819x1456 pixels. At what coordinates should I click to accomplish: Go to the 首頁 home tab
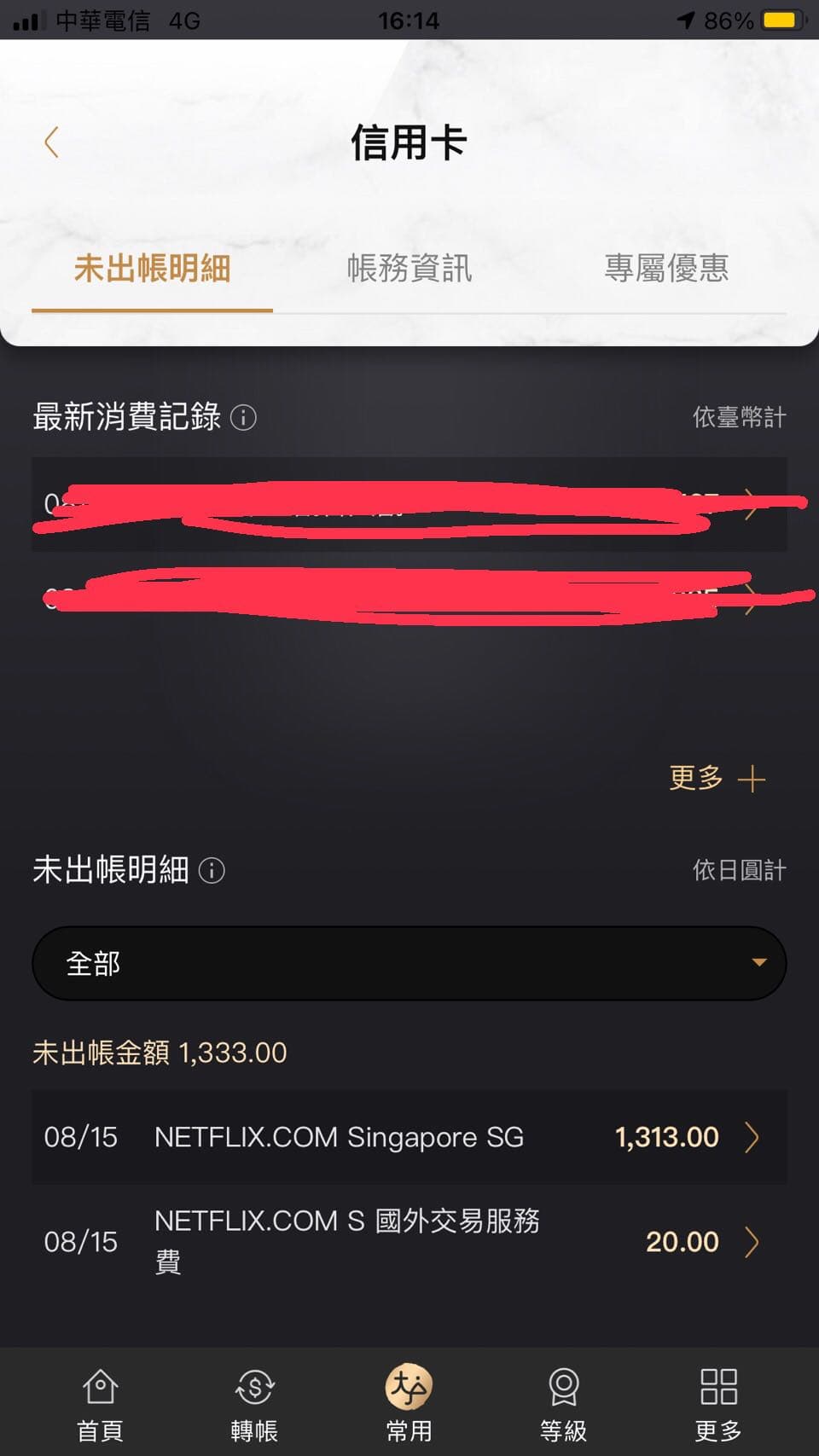[x=100, y=1405]
